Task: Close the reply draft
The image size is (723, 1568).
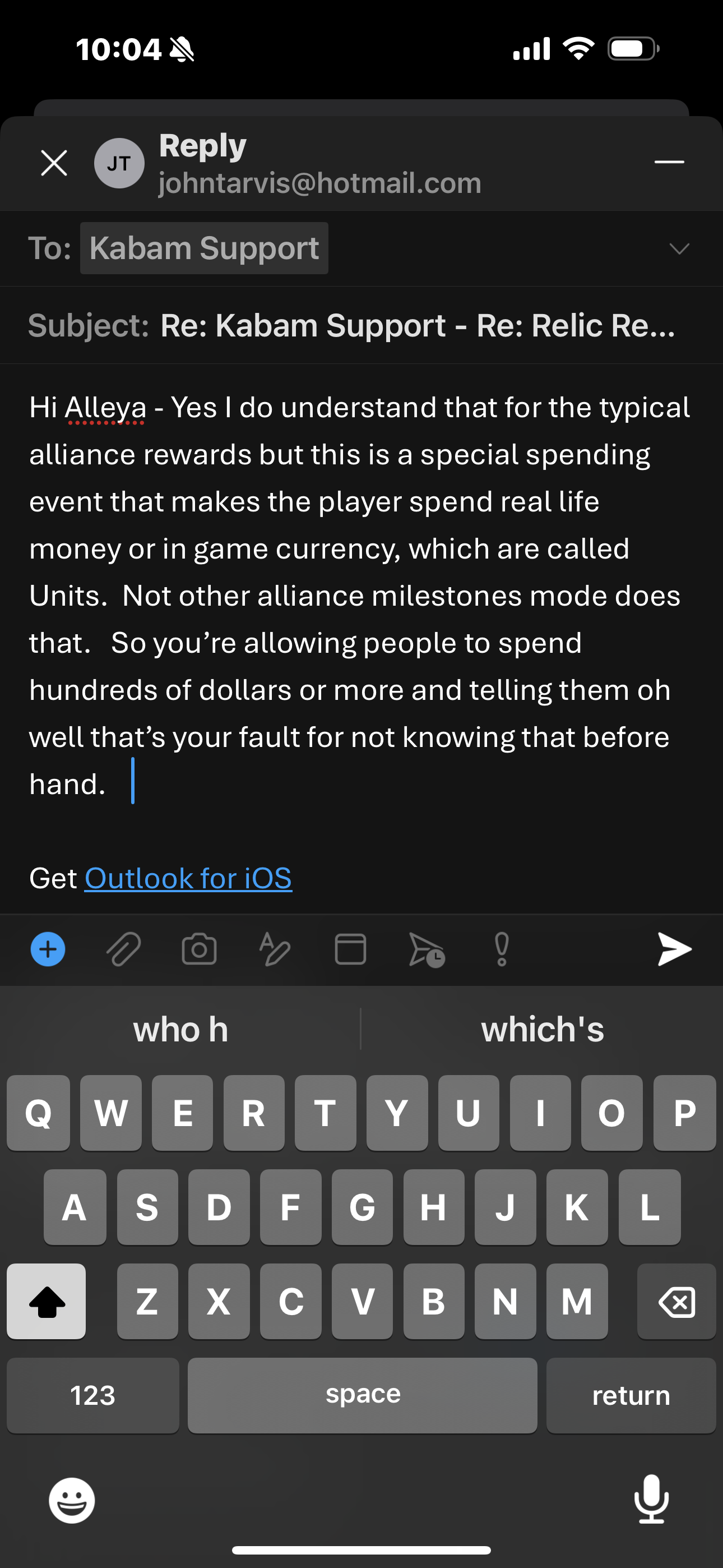Action: pyautogui.click(x=54, y=163)
